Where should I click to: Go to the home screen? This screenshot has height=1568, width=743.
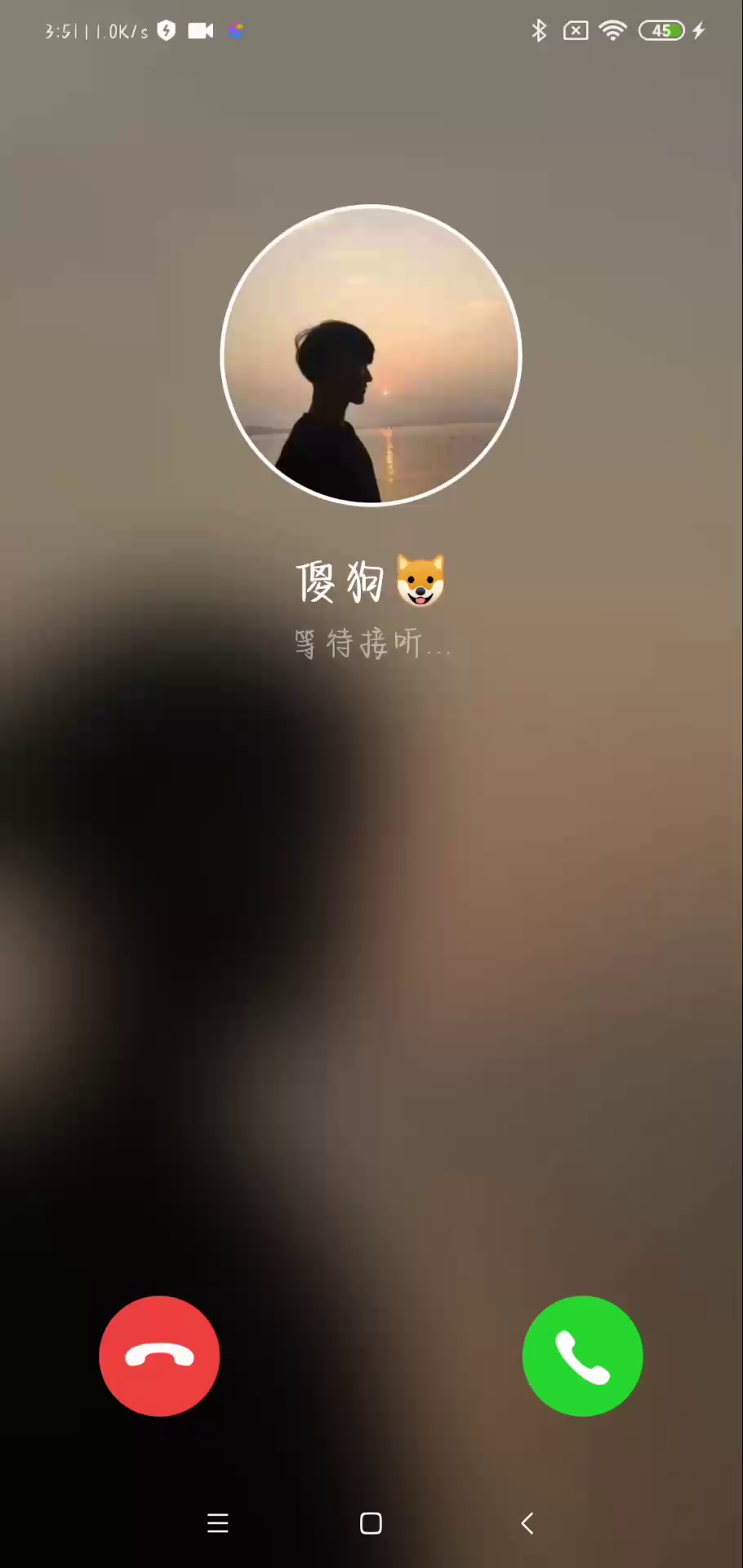371,1523
